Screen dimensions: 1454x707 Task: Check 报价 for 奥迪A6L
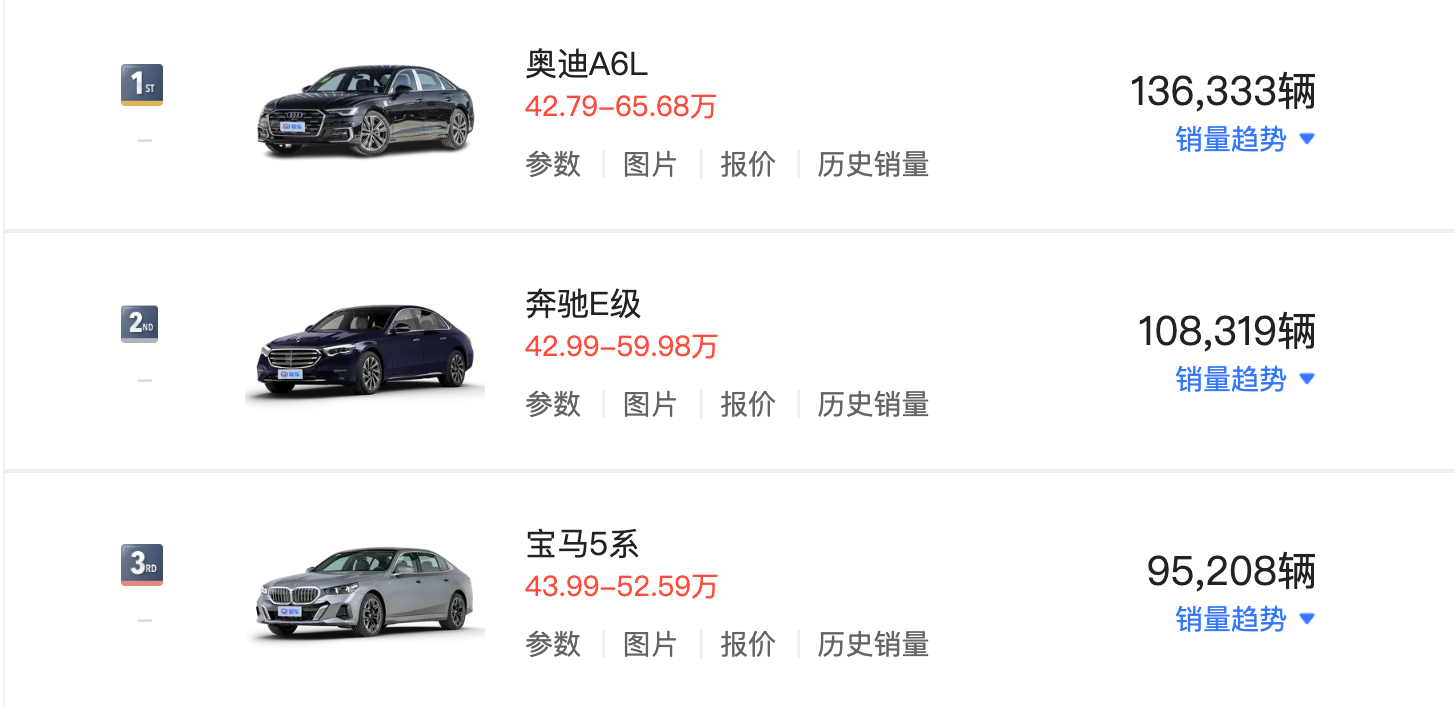click(748, 164)
